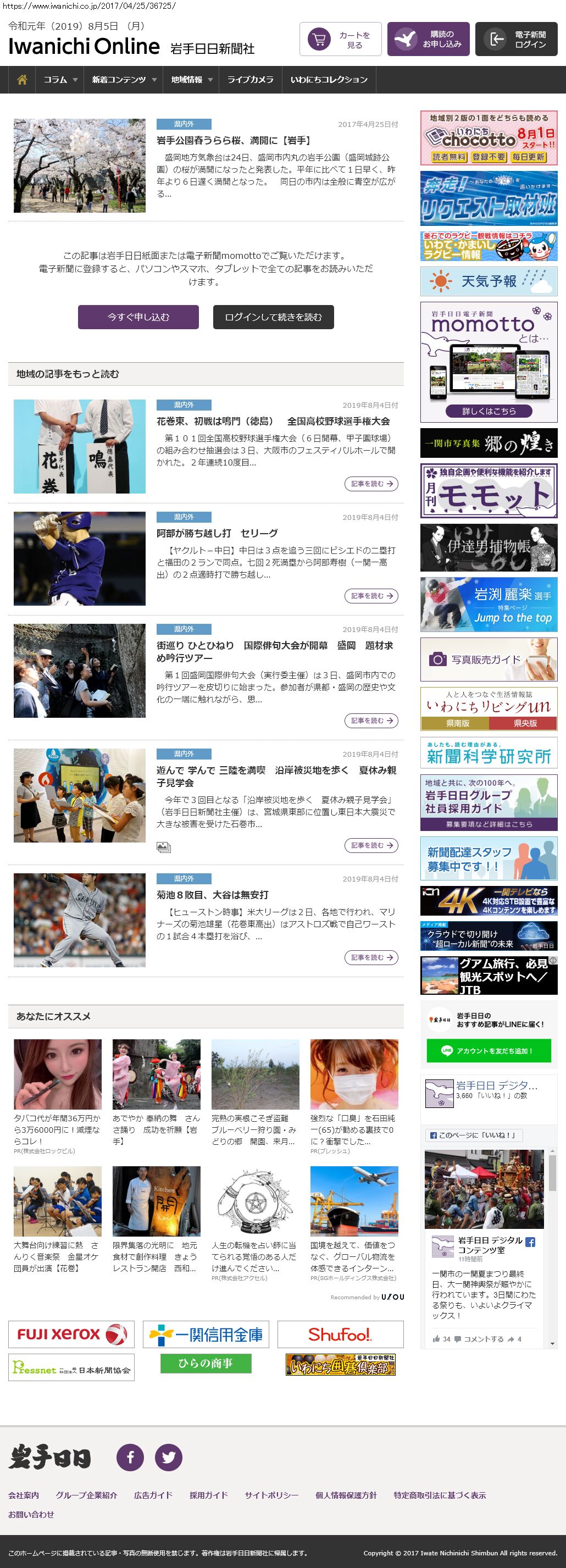Open Iwanichi Facebook page icon in footer
The image size is (566, 1568).
pos(130,1457)
